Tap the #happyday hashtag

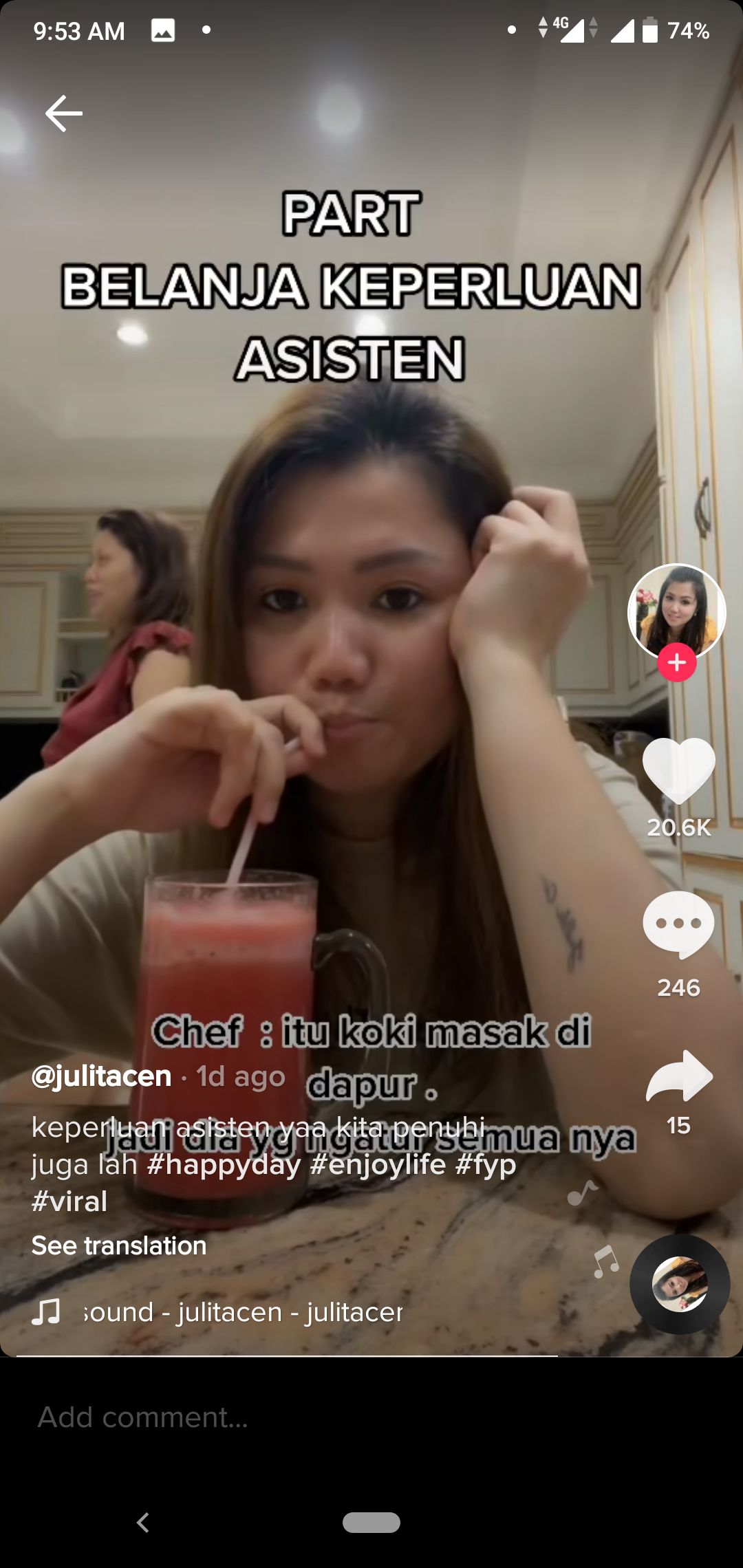coord(224,1164)
